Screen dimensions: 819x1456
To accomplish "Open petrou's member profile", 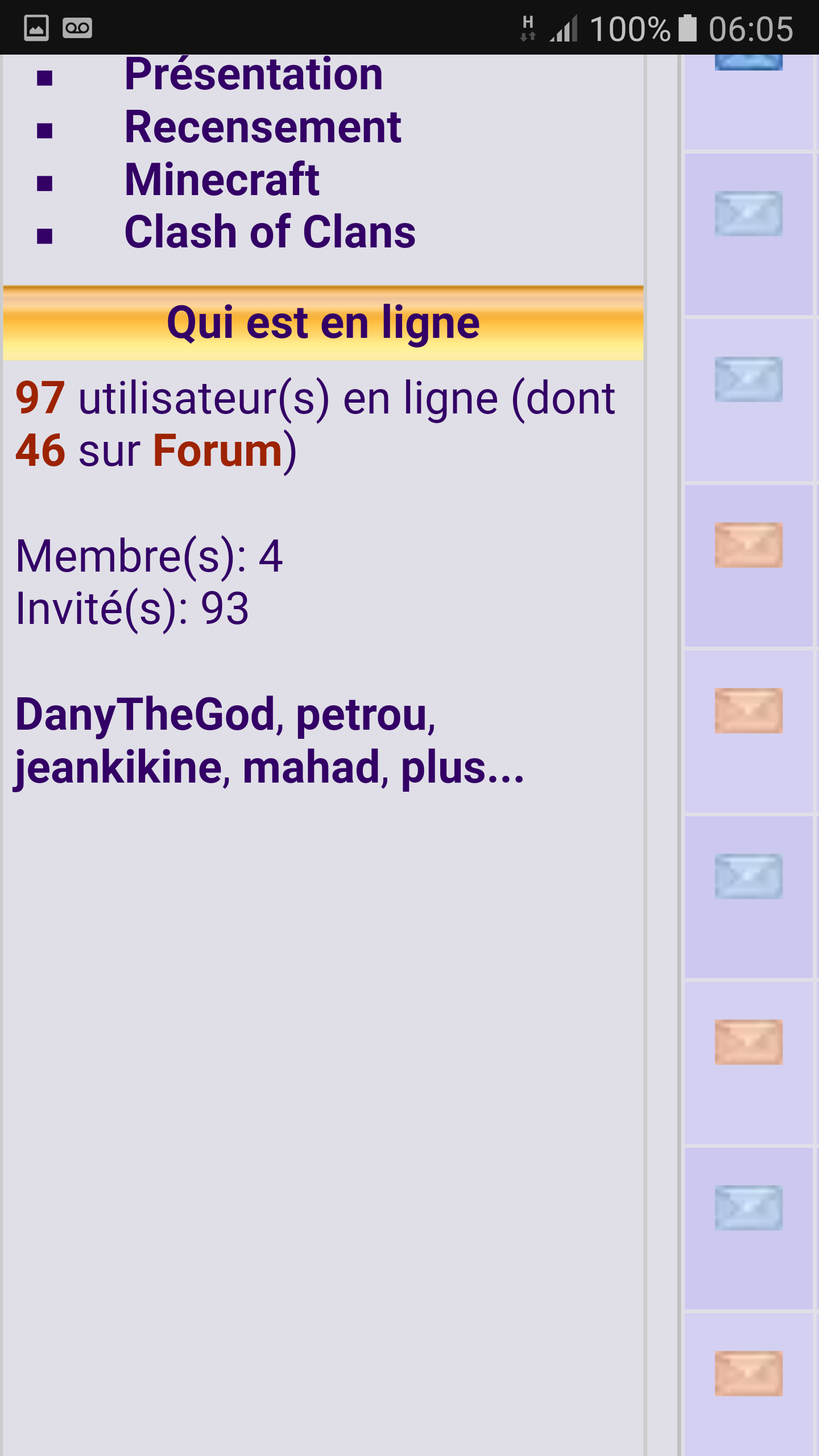I will 362,715.
